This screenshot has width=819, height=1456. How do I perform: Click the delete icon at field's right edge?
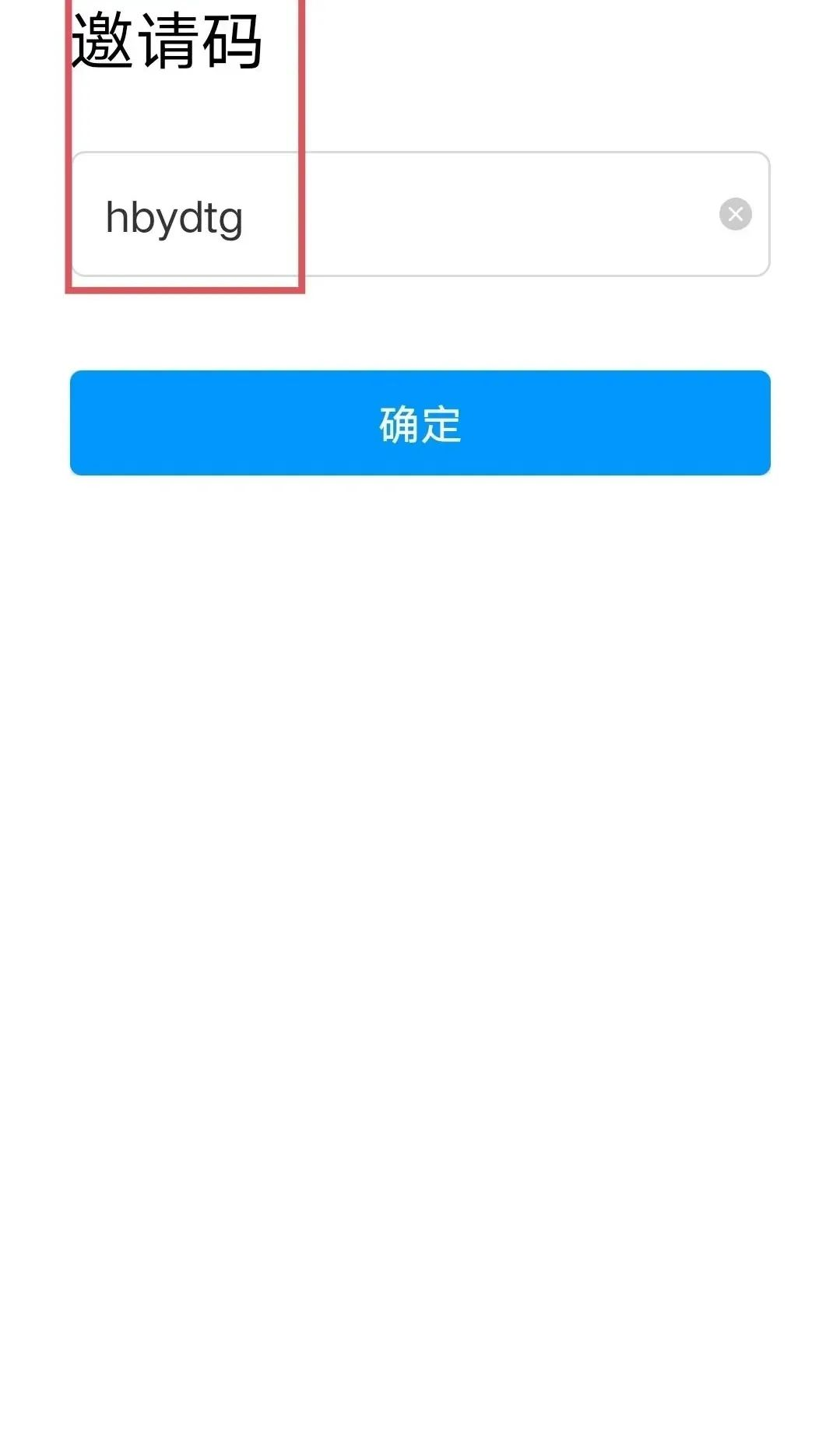point(735,213)
